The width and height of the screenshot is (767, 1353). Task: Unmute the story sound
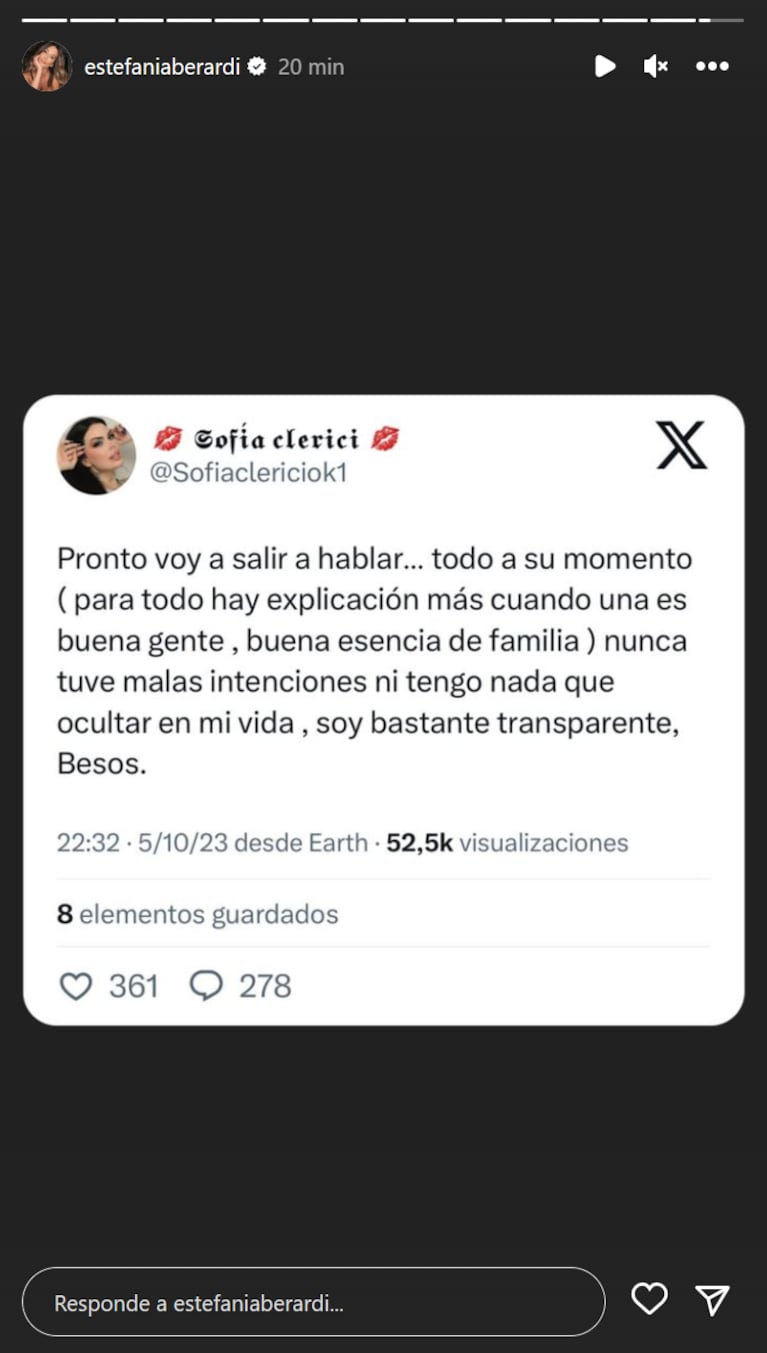[656, 66]
